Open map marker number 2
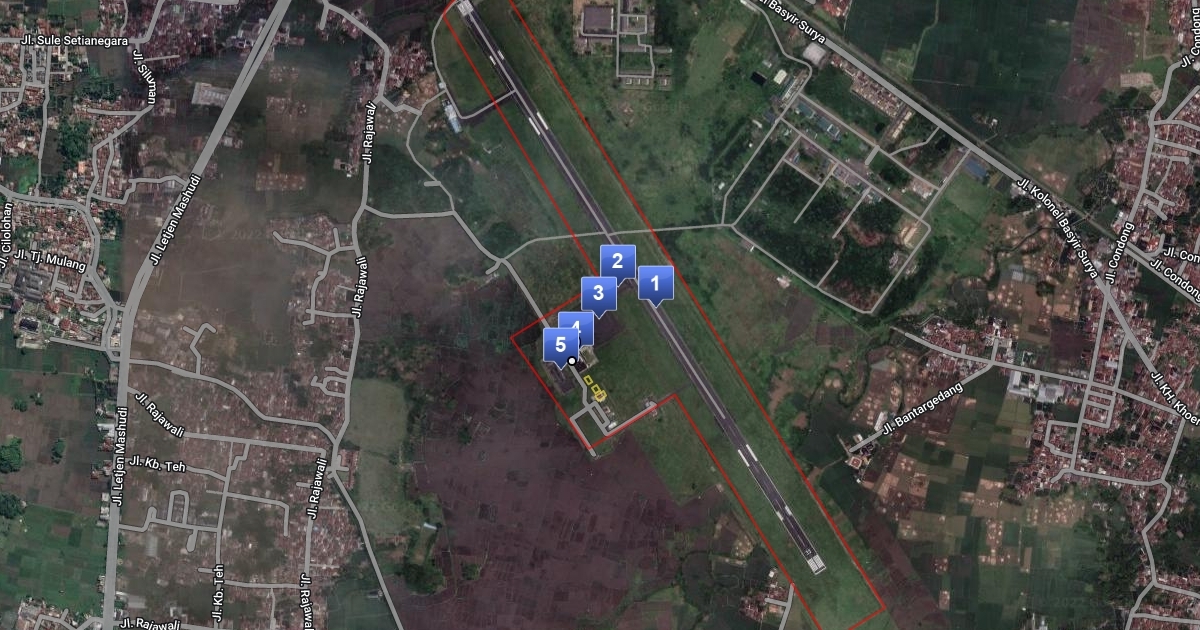This screenshot has width=1200, height=630. [617, 261]
